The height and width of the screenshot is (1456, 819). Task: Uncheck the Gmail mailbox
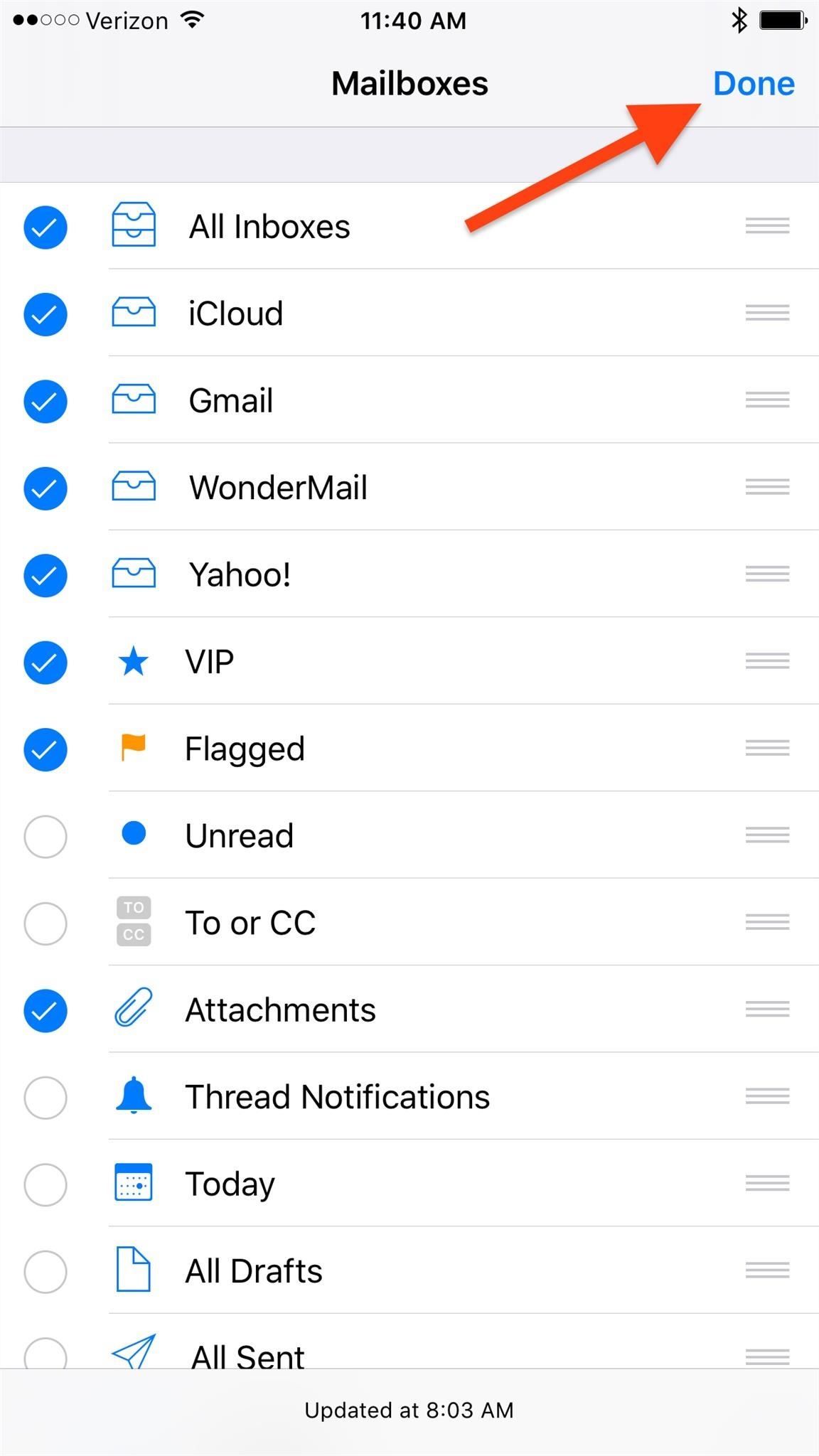click(45, 401)
